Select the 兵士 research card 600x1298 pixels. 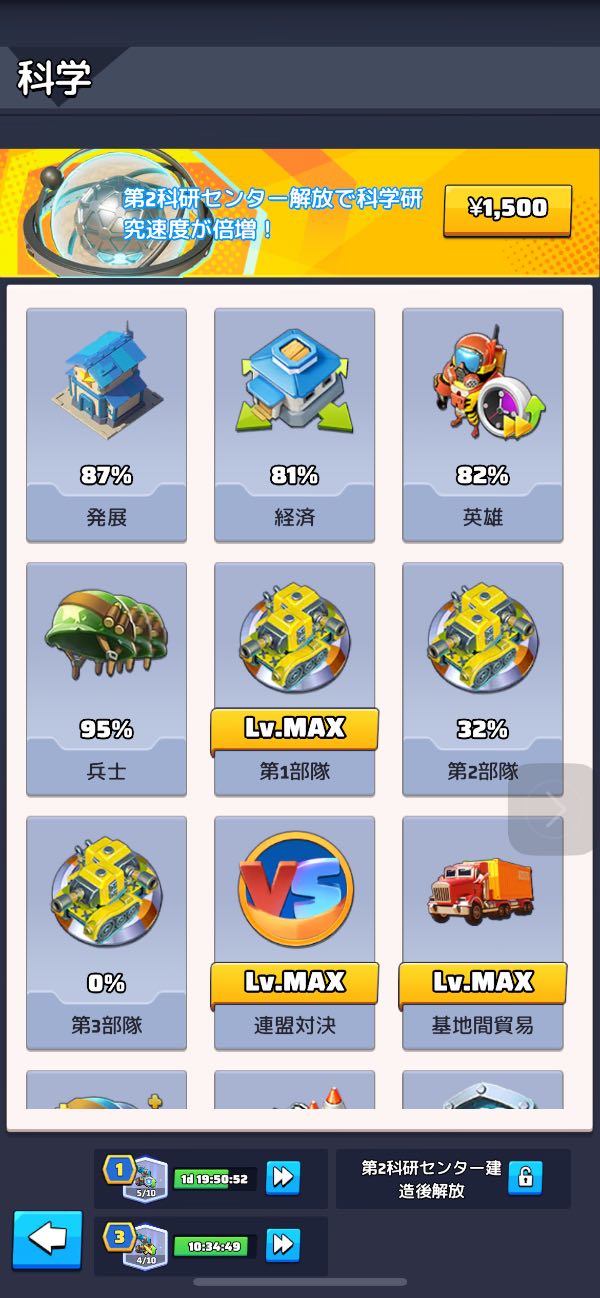click(x=106, y=679)
